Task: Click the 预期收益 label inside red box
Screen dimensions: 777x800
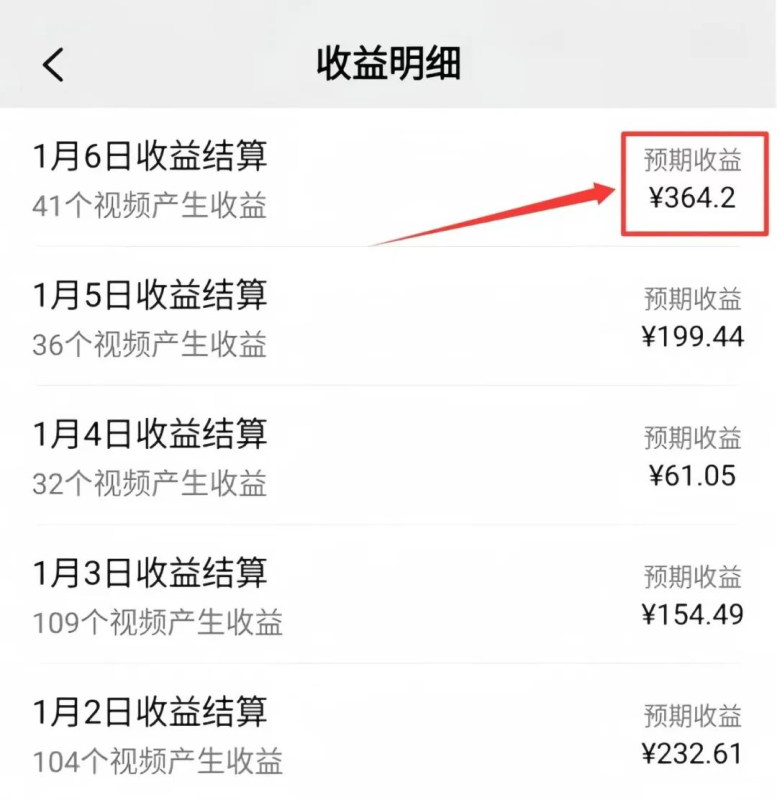Action: [692, 161]
